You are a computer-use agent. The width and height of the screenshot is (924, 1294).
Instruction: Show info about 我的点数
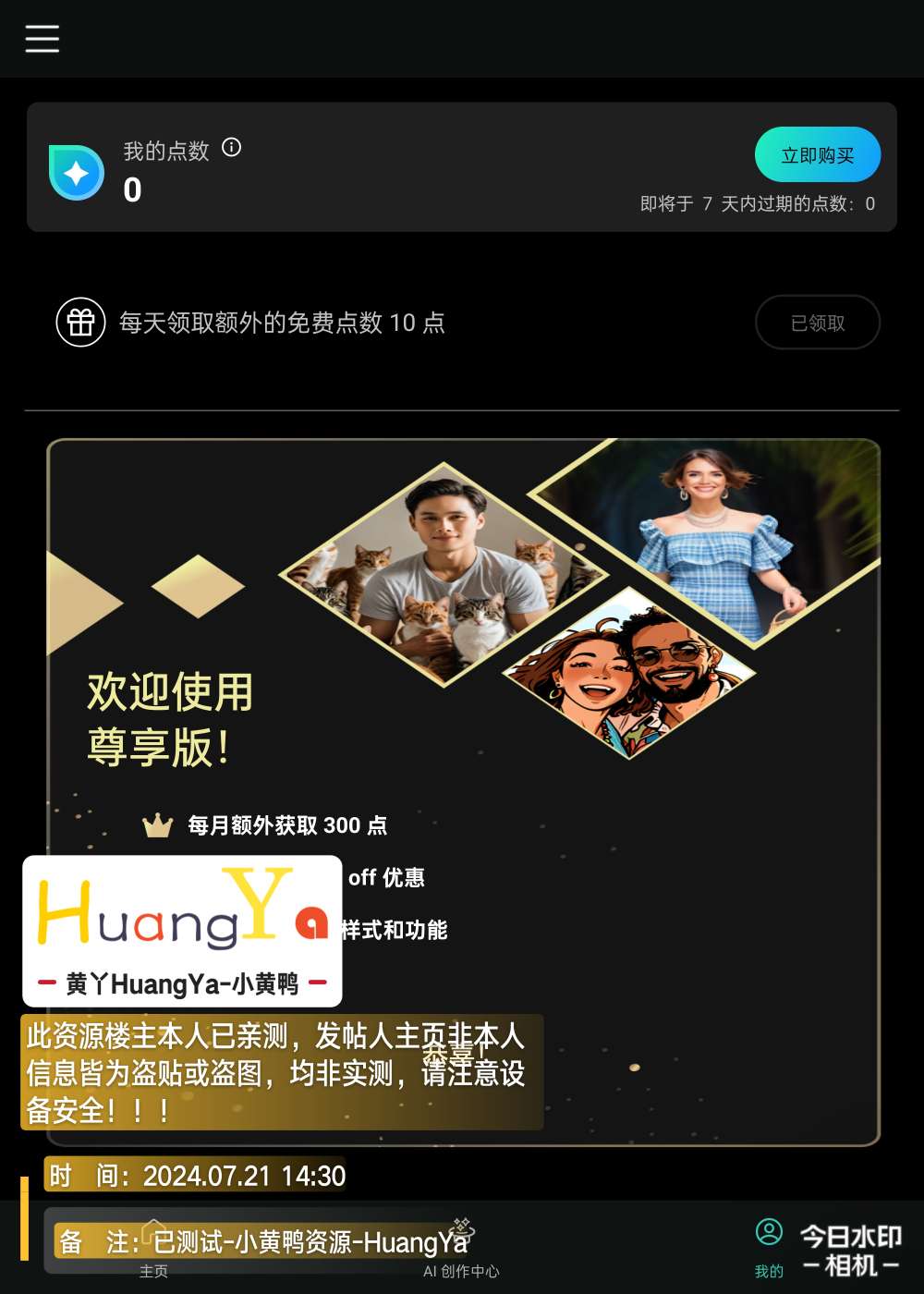click(232, 148)
